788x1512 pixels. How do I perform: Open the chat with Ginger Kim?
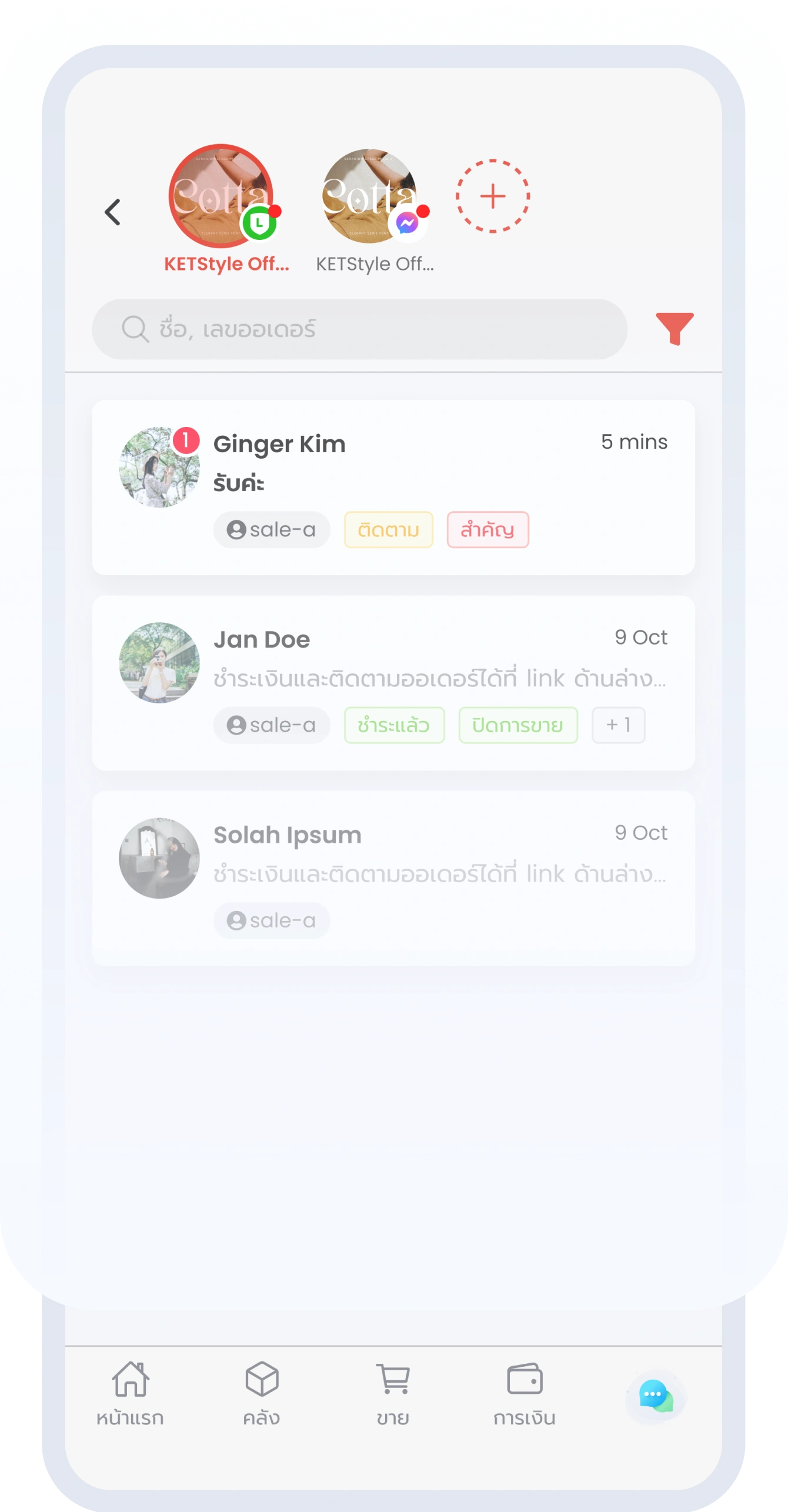[393, 487]
